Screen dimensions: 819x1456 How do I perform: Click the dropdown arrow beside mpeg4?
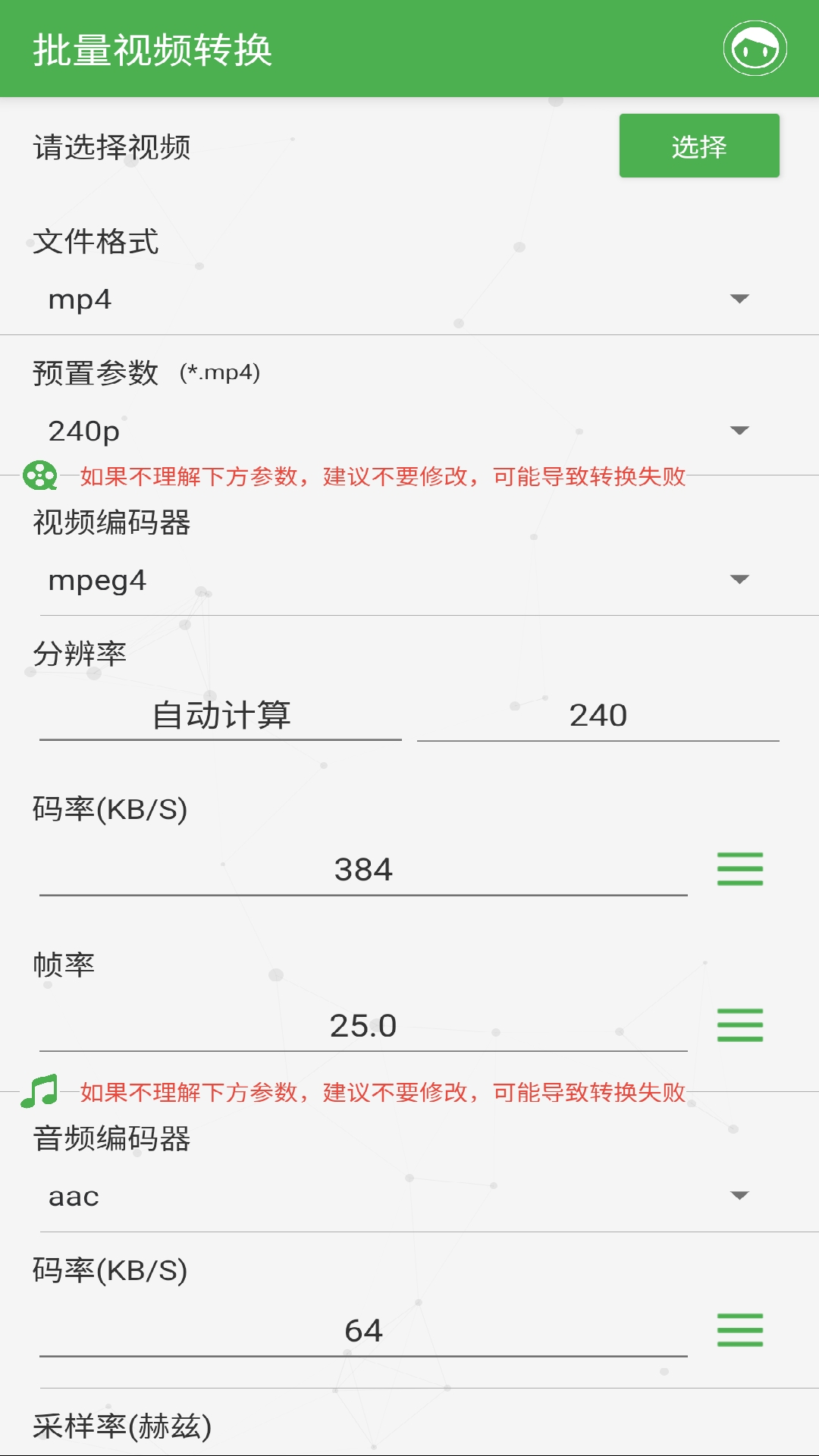[x=739, y=581]
